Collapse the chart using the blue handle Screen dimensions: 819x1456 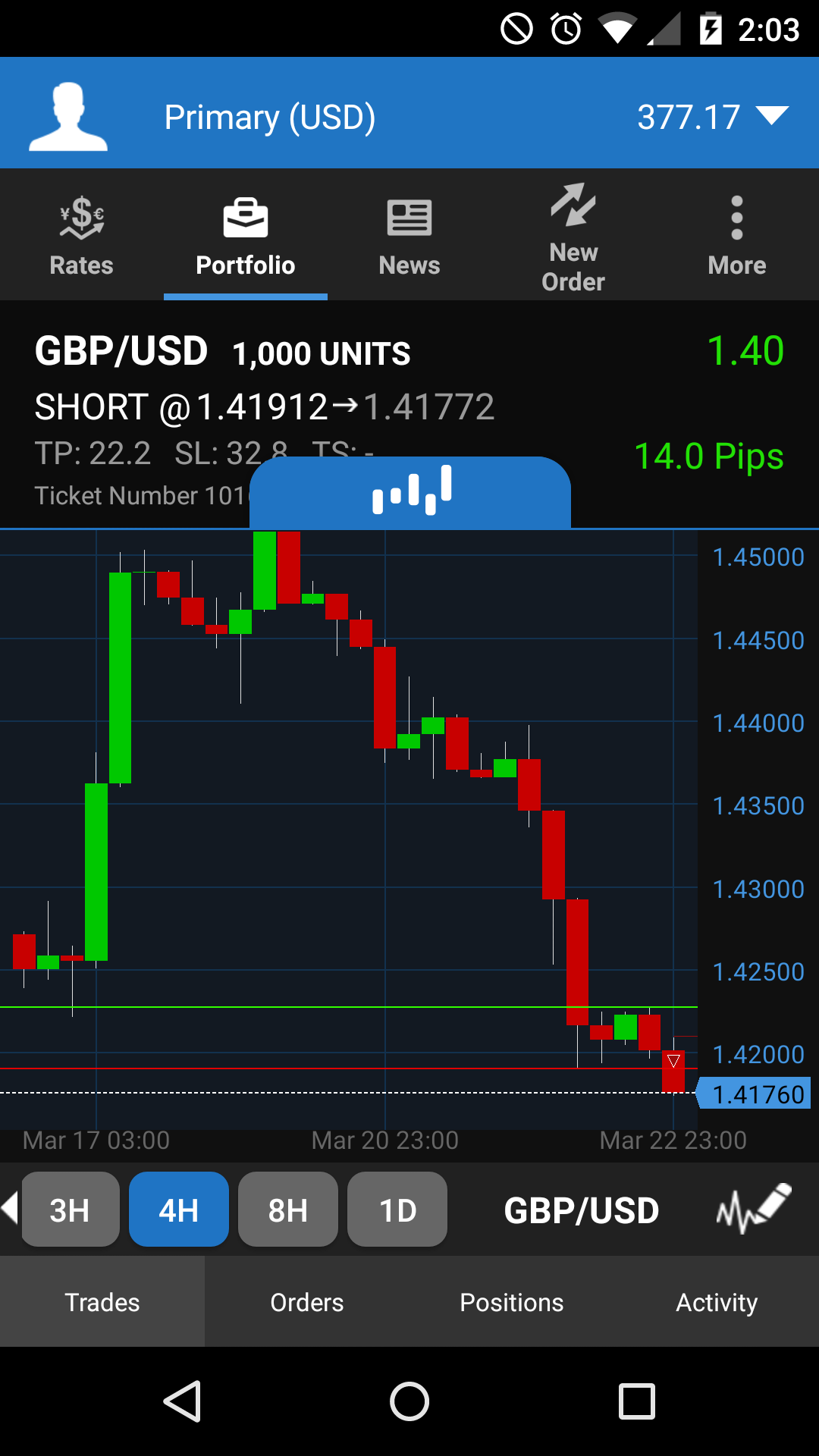coord(410,491)
